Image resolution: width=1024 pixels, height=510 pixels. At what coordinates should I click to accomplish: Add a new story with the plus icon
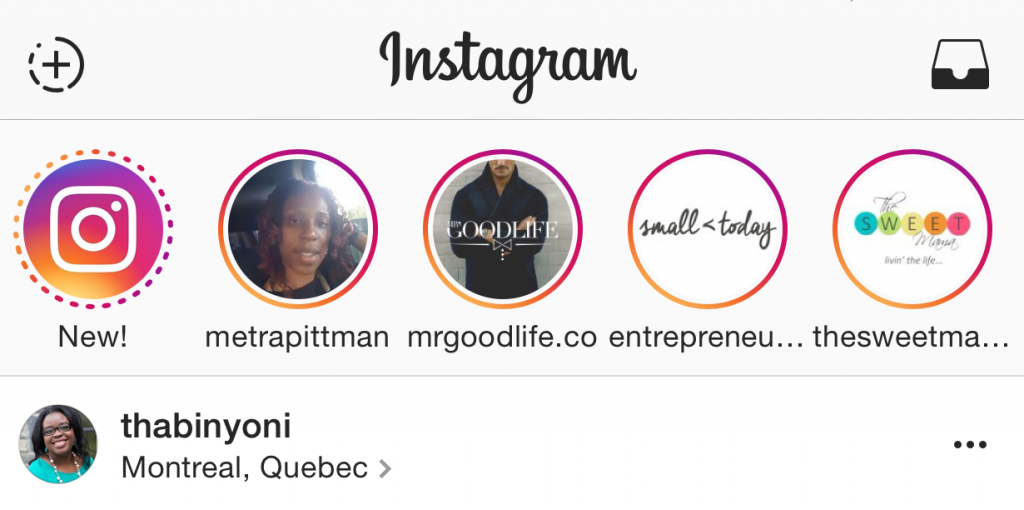coord(57,66)
